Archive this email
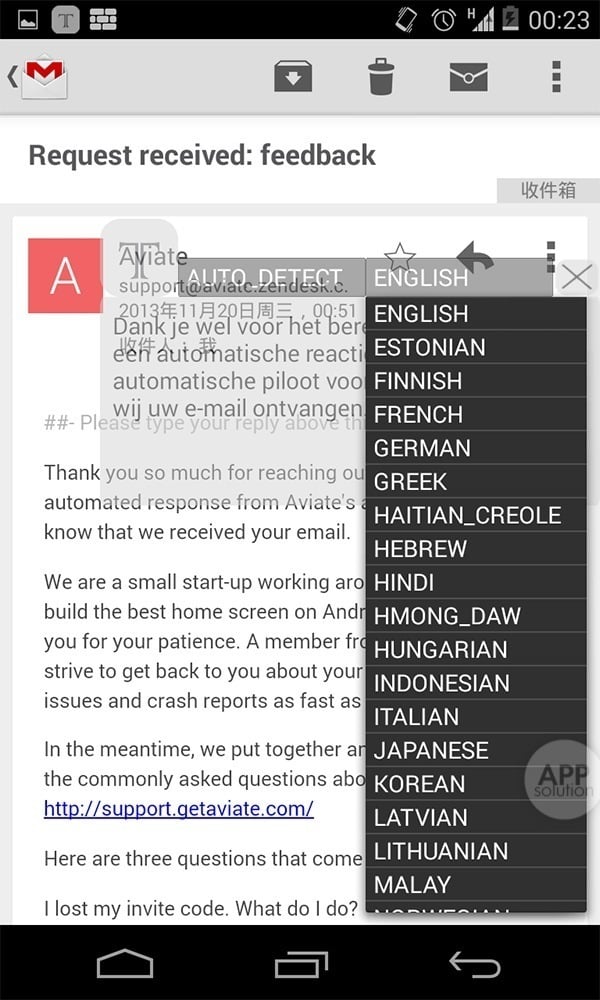The width and height of the screenshot is (600, 1000). 292,76
